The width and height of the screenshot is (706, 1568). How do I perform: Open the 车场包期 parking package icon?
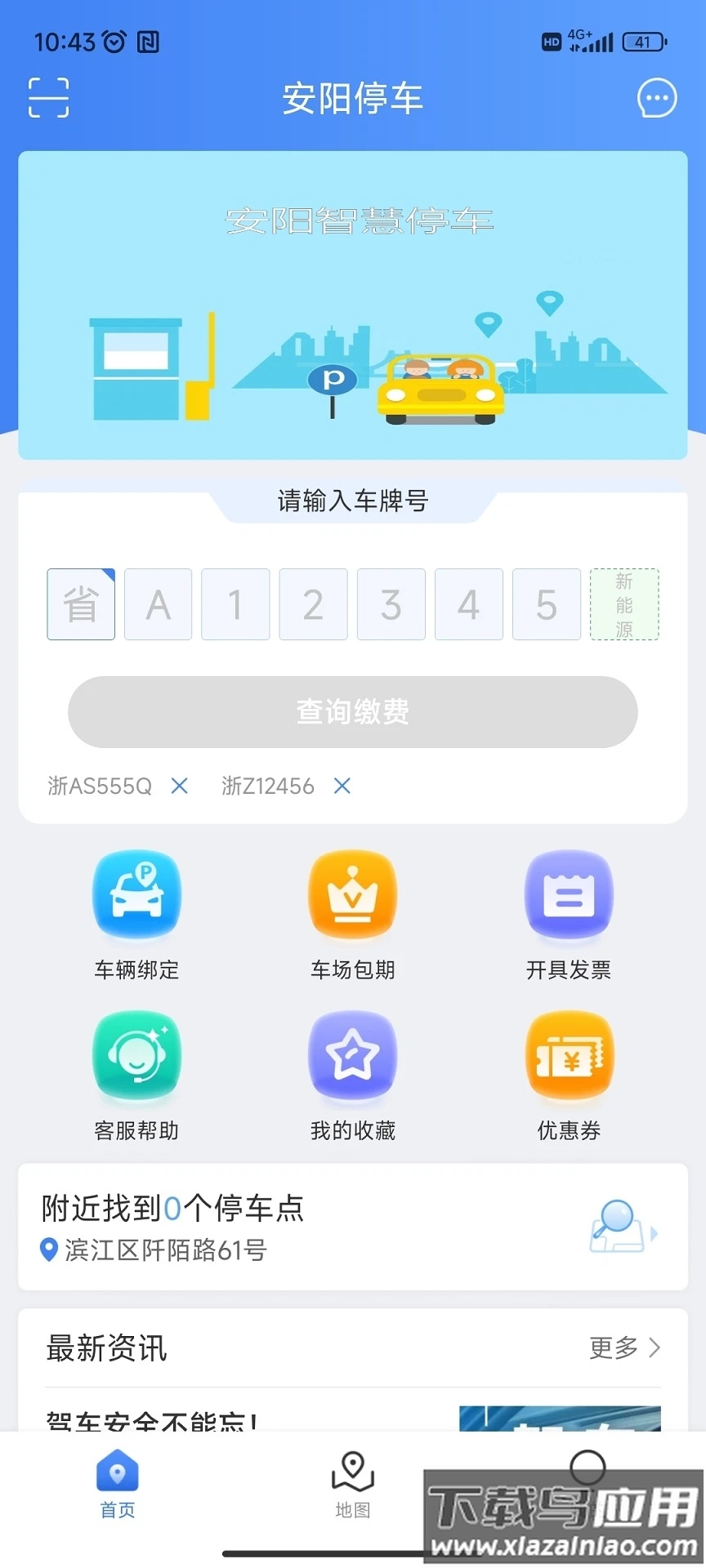(x=352, y=894)
